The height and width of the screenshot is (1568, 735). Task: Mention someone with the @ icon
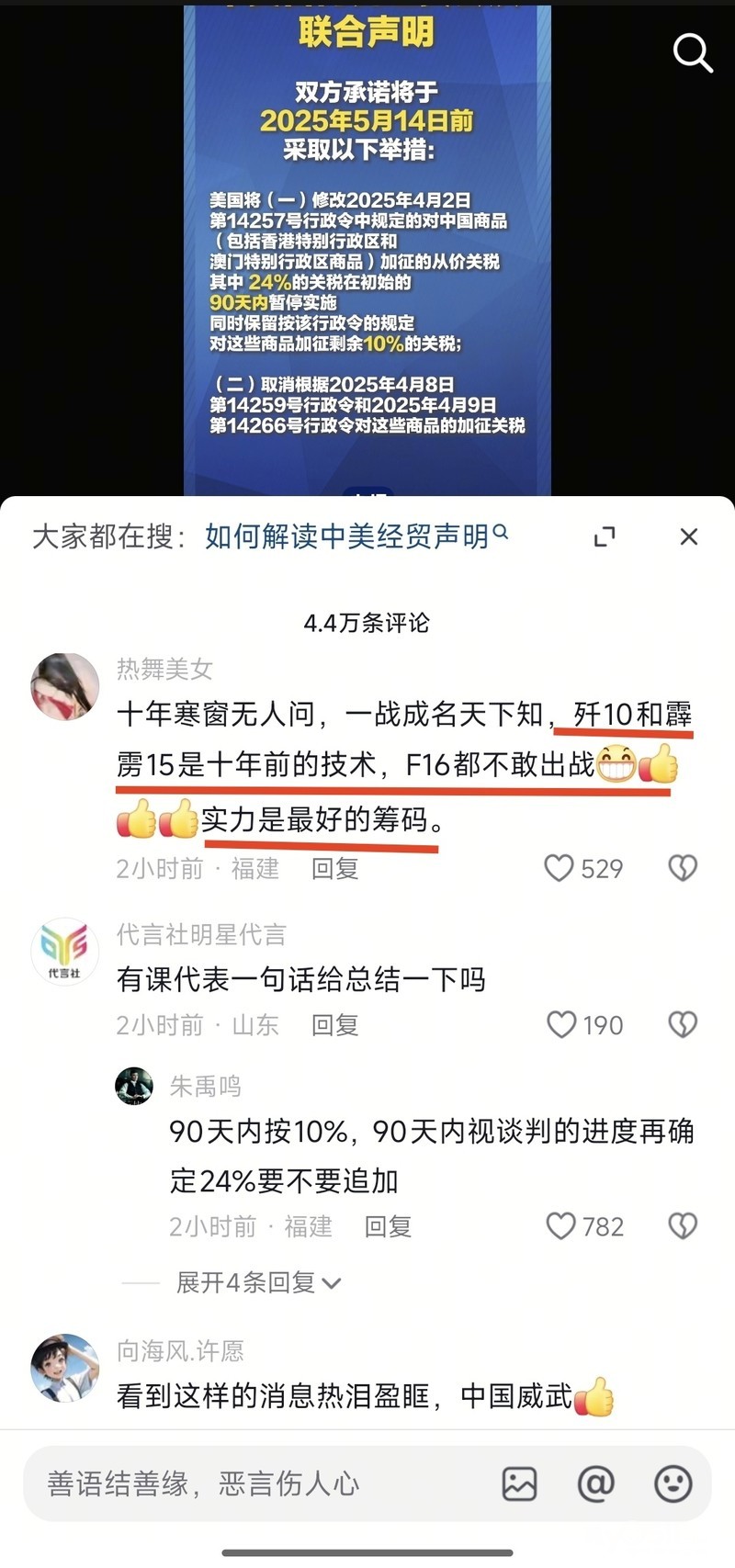(595, 1483)
